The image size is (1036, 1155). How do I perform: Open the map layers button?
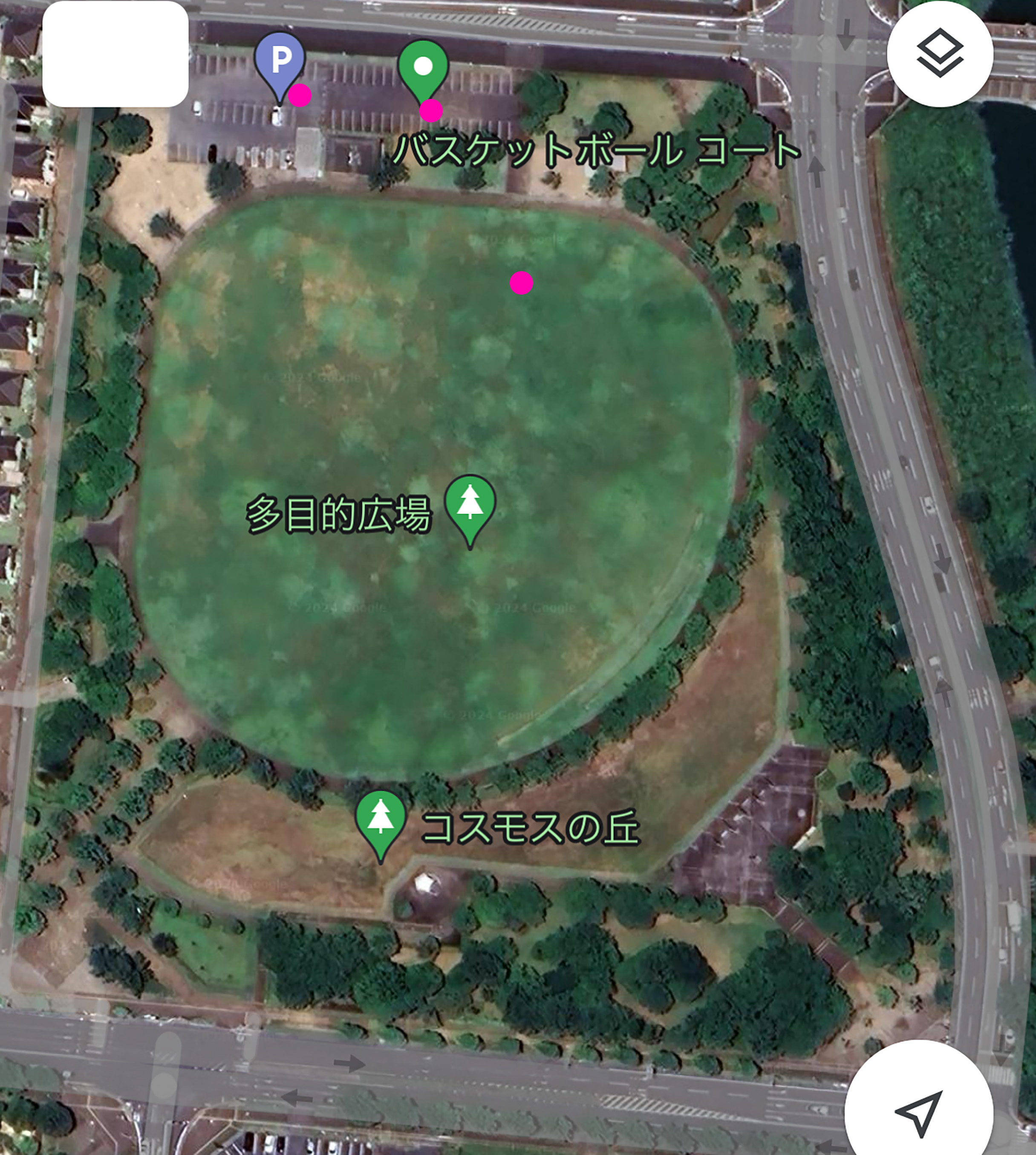(940, 54)
